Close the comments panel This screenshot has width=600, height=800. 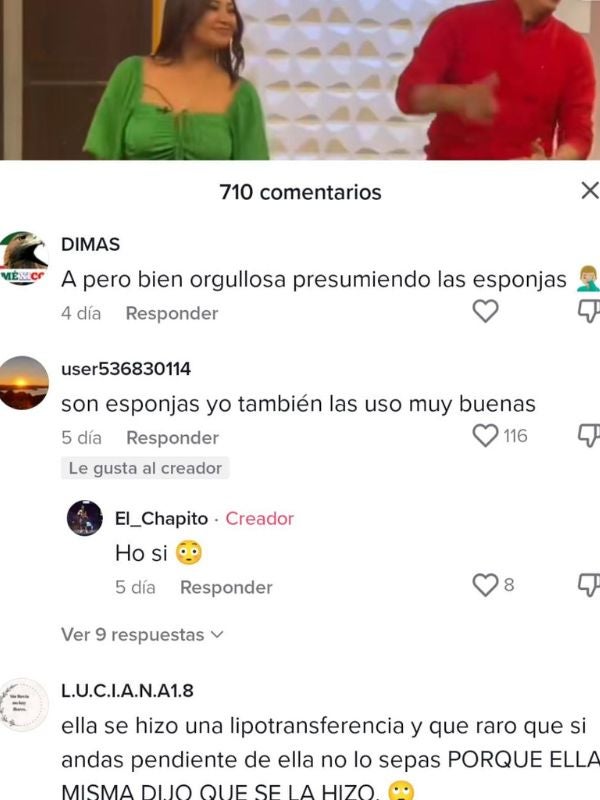(x=589, y=191)
